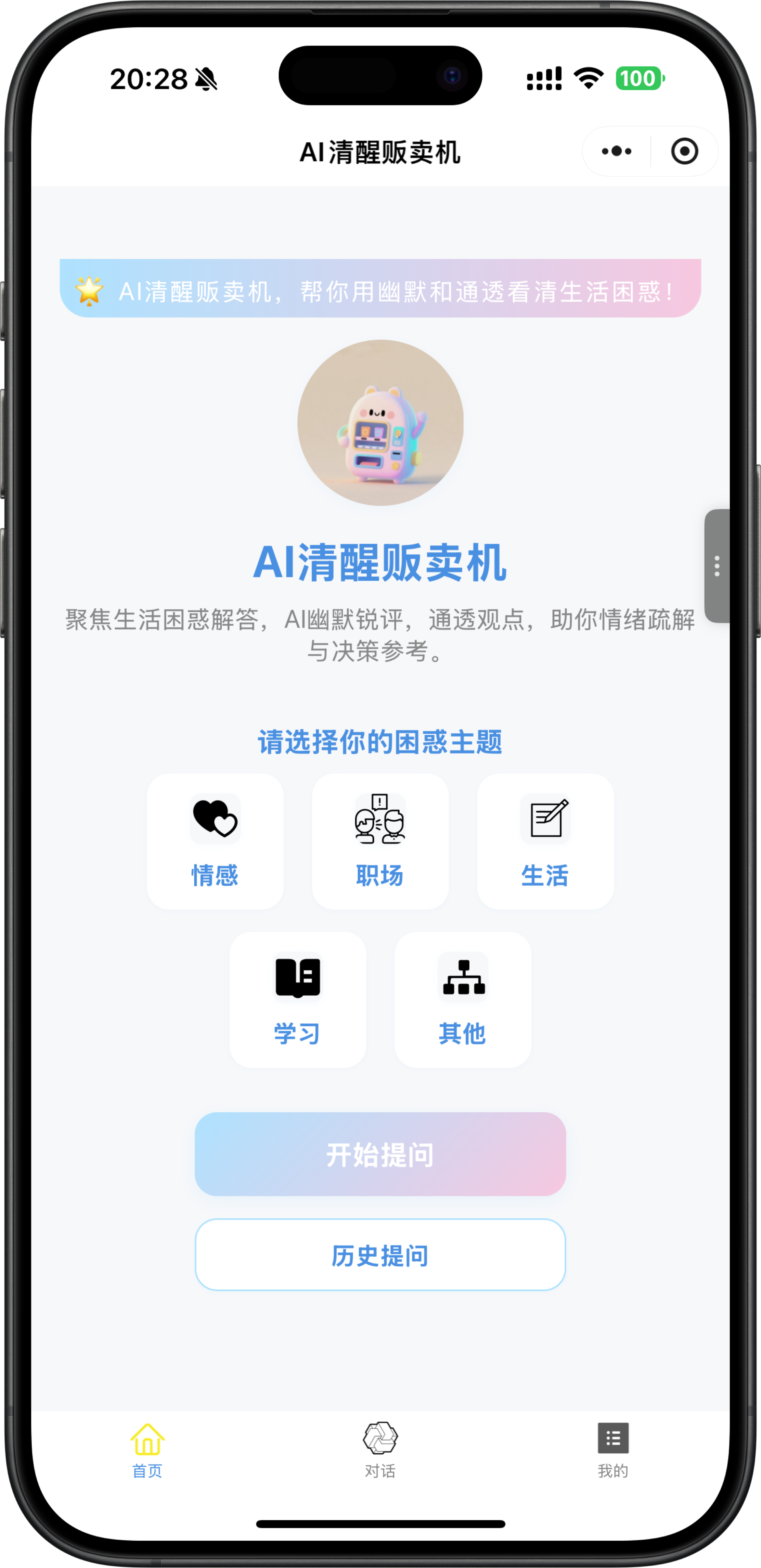Close the mini program via circle icon

[x=684, y=151]
